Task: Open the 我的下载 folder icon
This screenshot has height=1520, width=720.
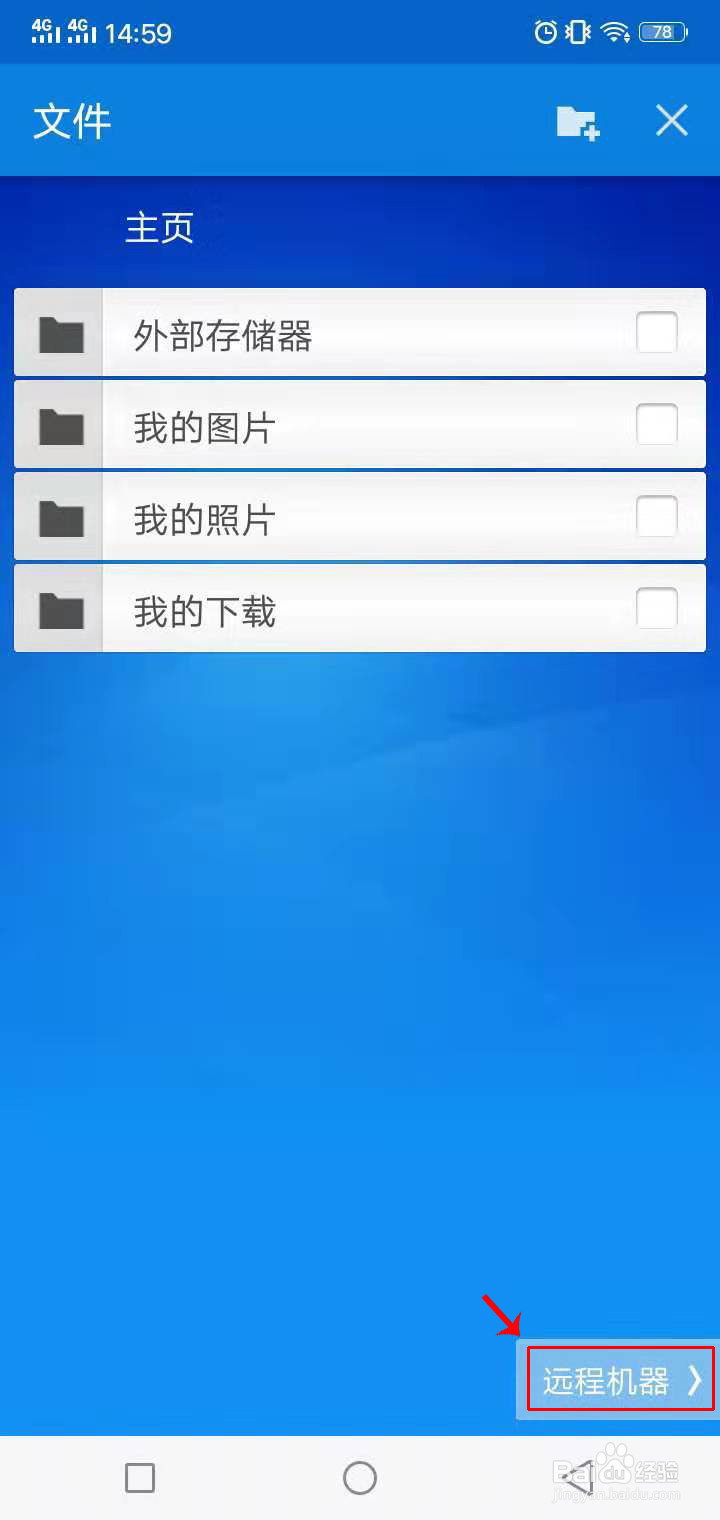Action: (x=58, y=609)
